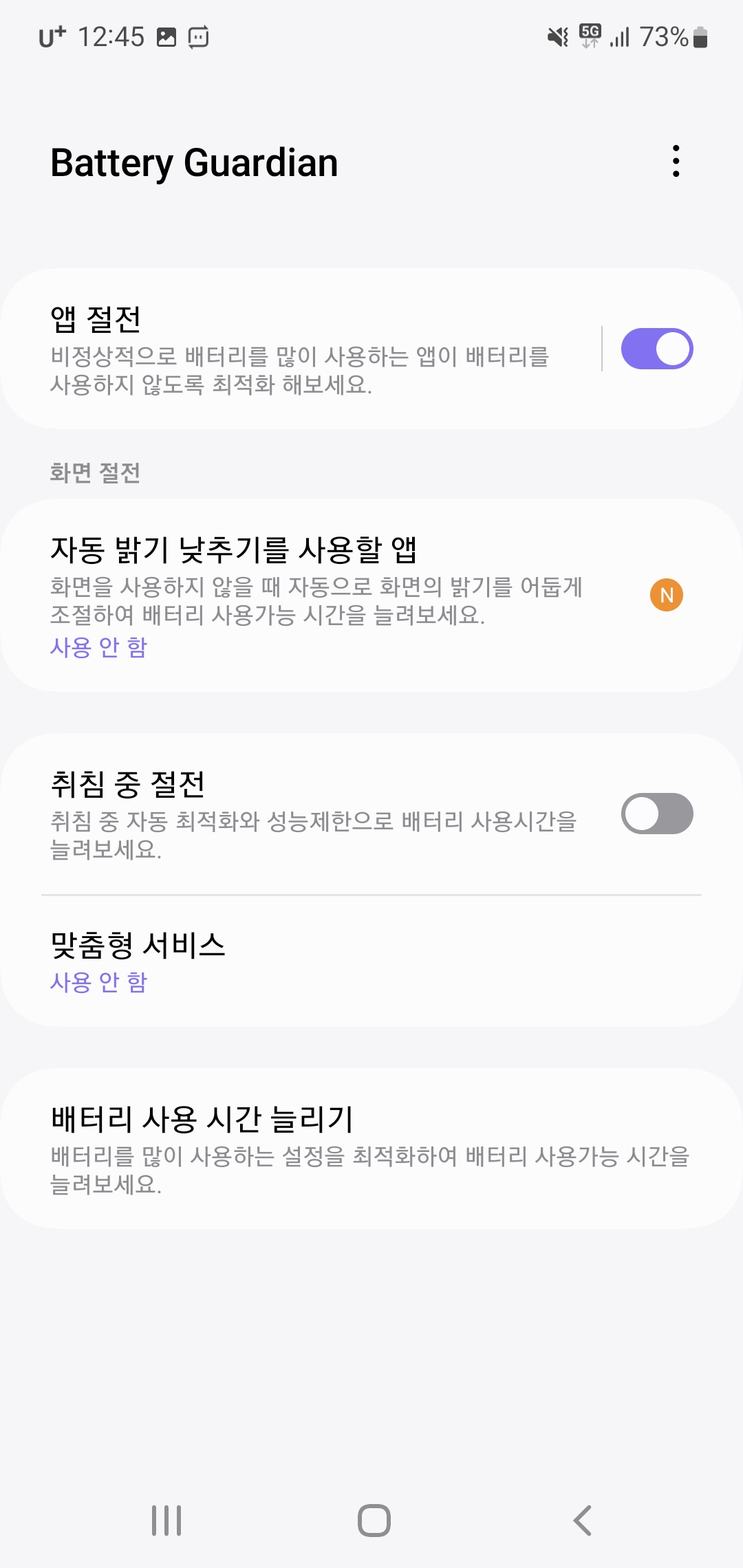Tap the battery icon showing 73%
This screenshot has width=743, height=1568.
coord(700,38)
